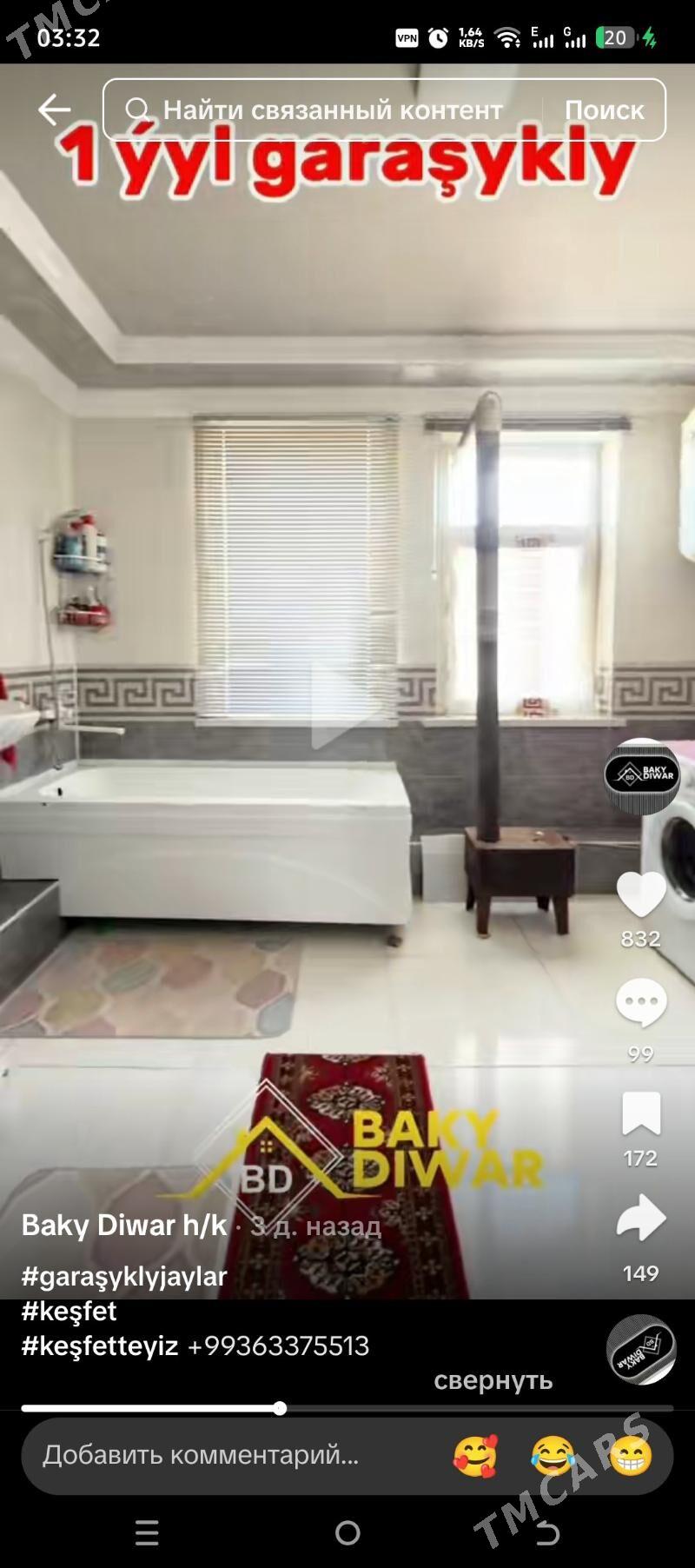Open Baky Diwar profile avatar
This screenshot has width=695, height=1568.
point(641,775)
